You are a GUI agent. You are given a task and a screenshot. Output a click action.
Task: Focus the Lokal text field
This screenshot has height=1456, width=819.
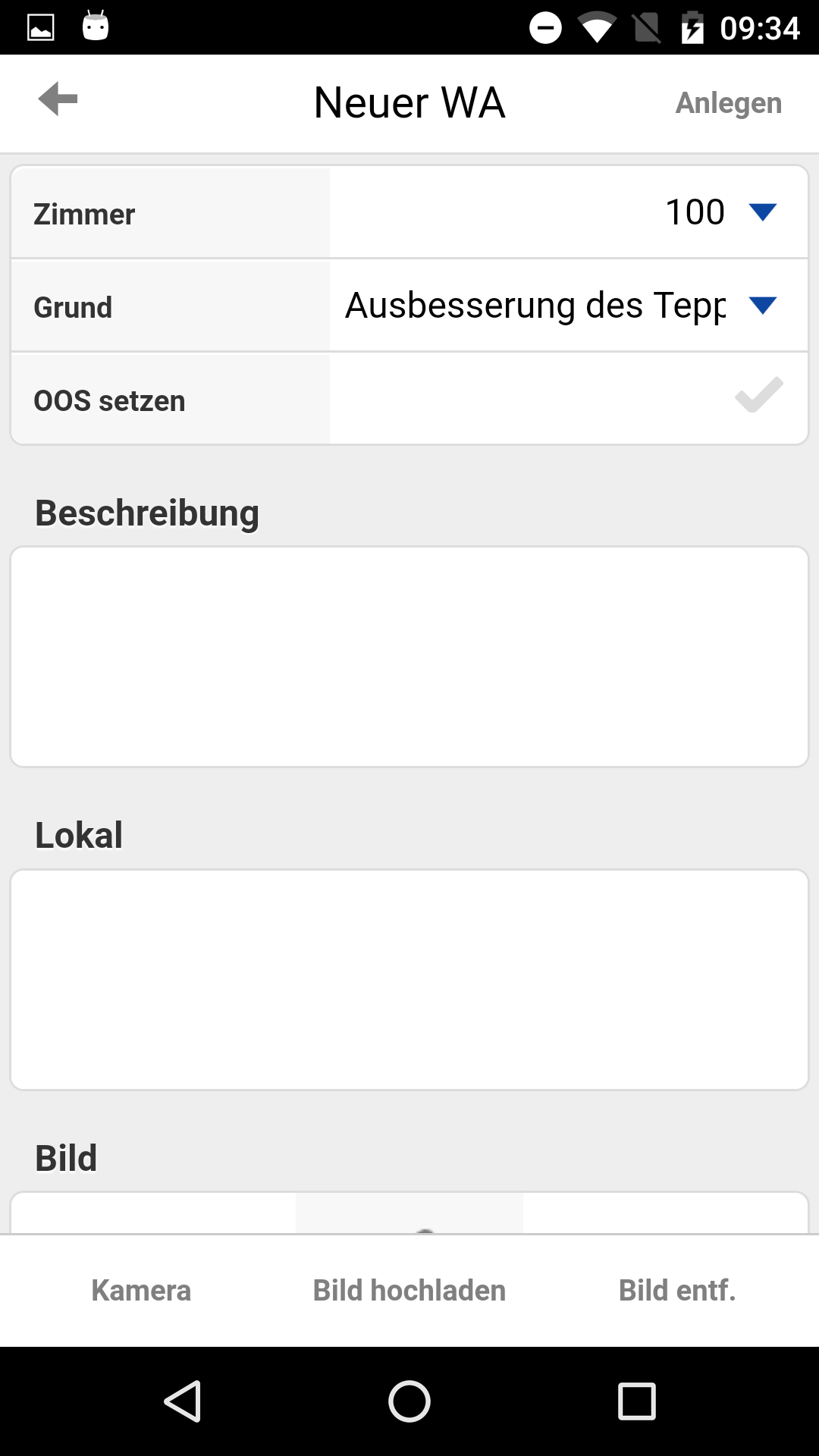pyautogui.click(x=409, y=980)
